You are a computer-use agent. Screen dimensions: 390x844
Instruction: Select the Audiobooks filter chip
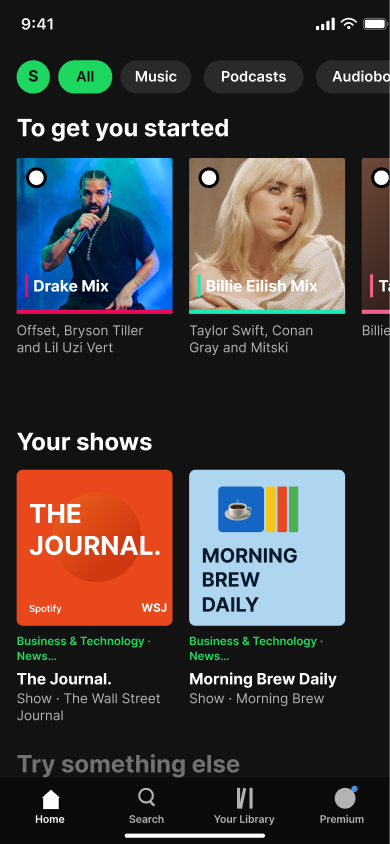353,76
